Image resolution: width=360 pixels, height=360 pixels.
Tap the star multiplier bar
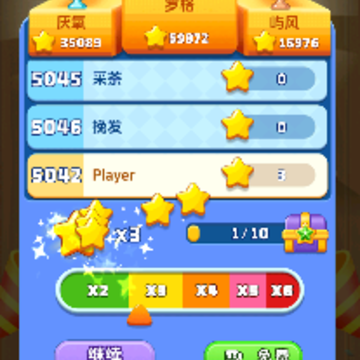(180, 291)
